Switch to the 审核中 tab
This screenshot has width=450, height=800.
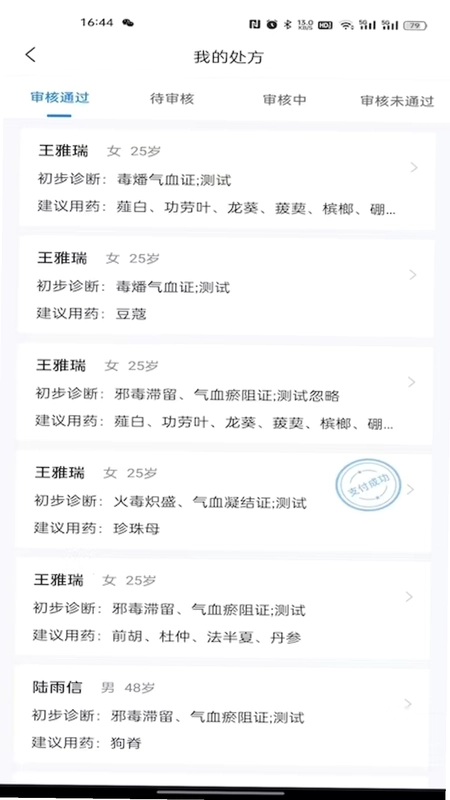(285, 99)
